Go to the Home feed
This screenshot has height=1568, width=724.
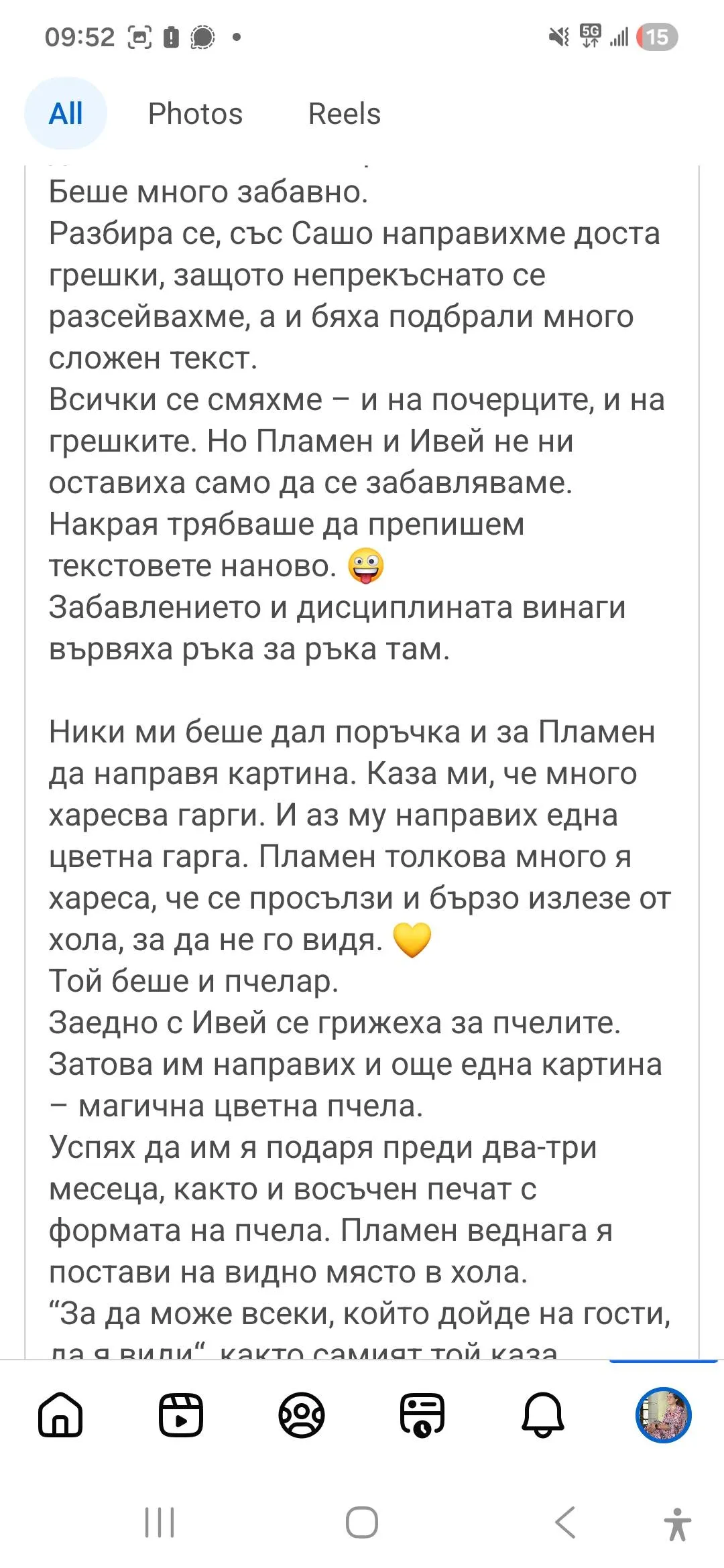click(60, 1415)
